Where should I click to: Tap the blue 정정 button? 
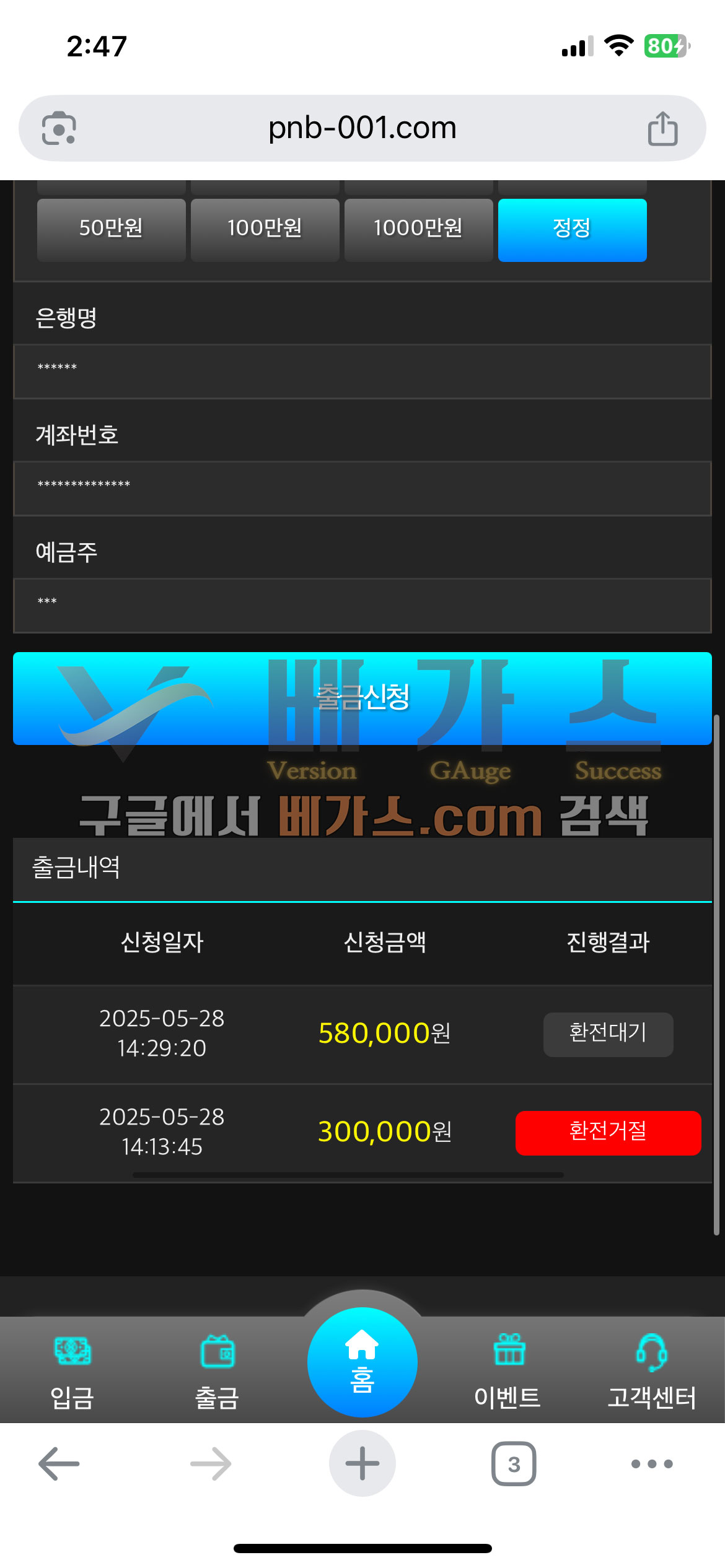572,229
